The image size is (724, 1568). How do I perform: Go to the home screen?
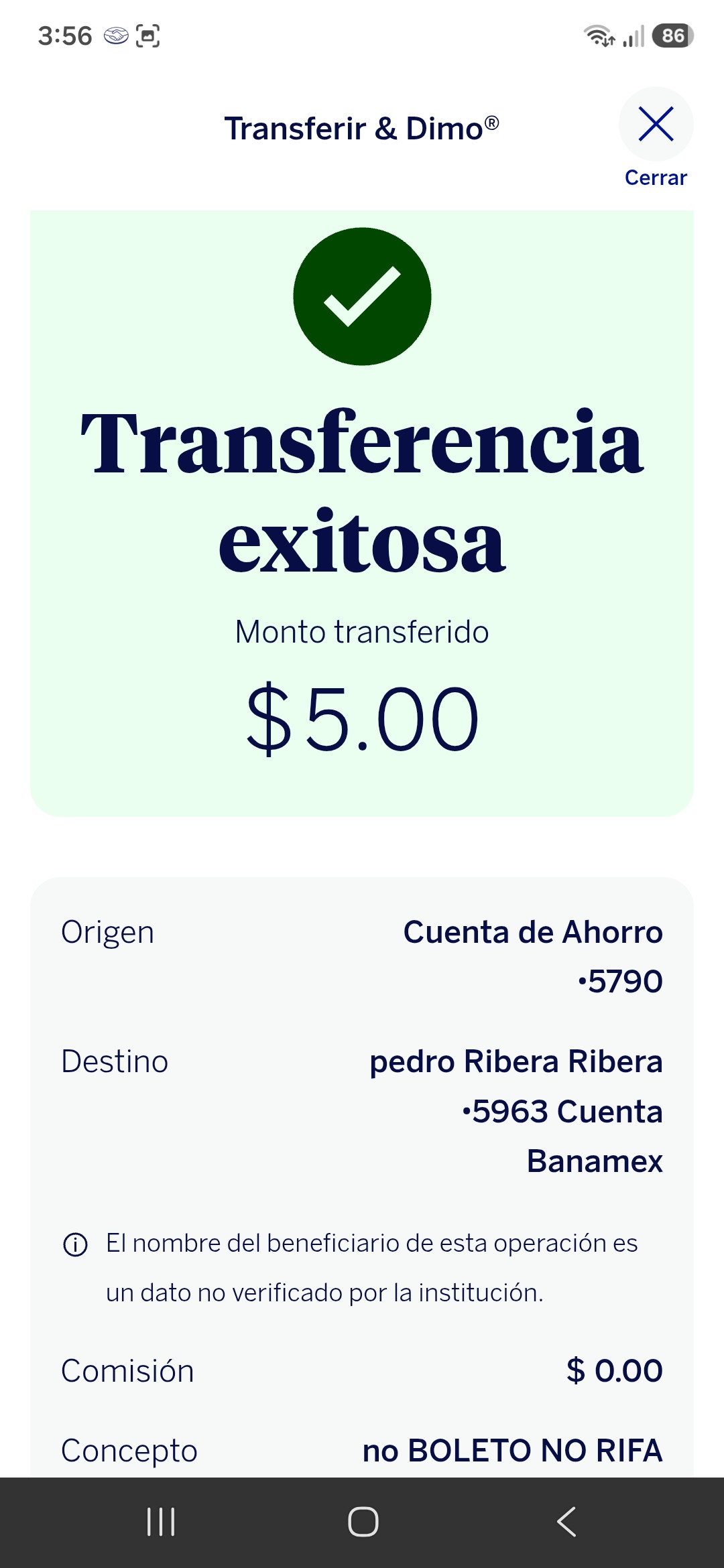(x=363, y=1522)
